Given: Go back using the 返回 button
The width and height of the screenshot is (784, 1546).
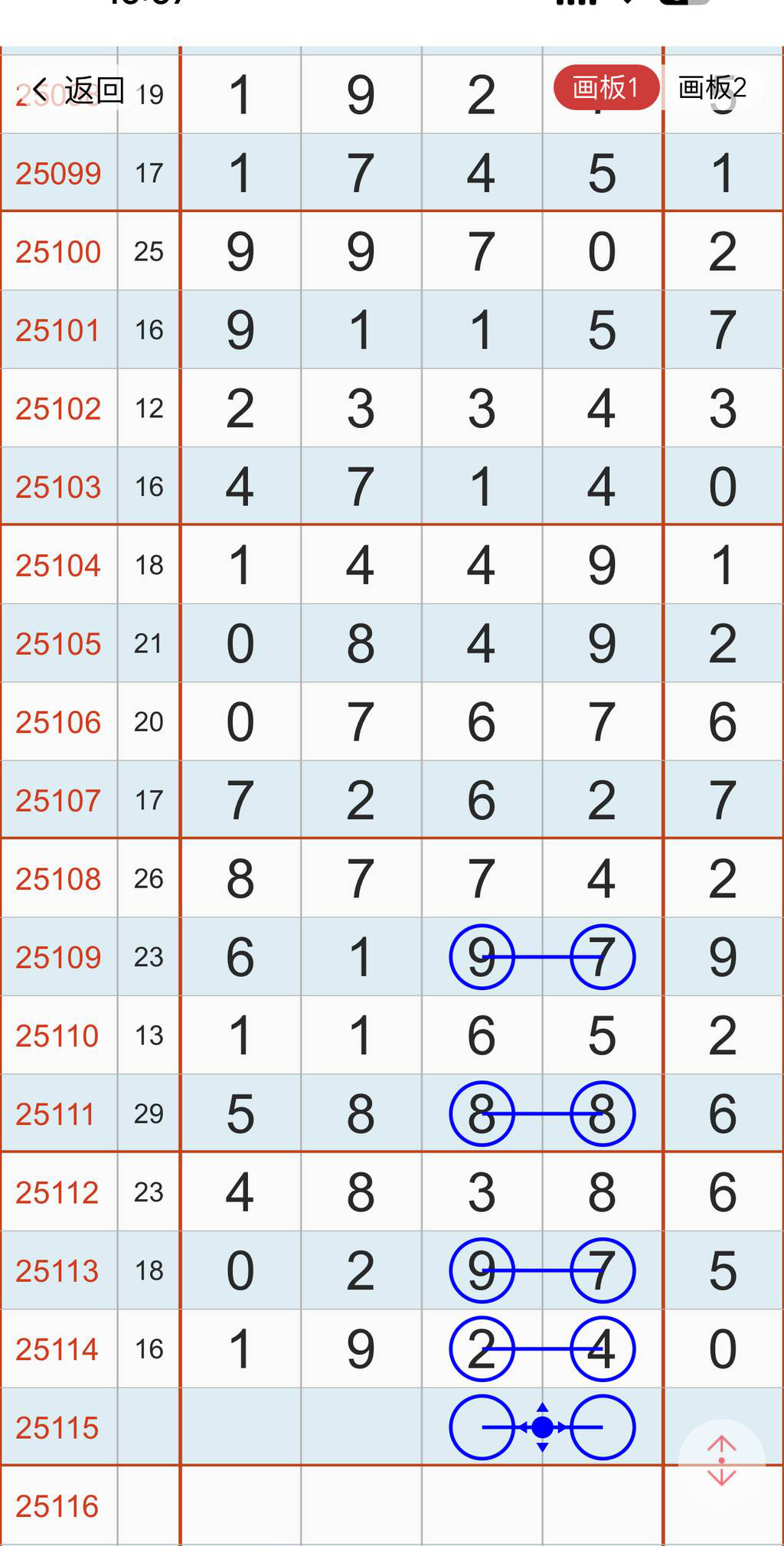Looking at the screenshot, I should 78,91.
